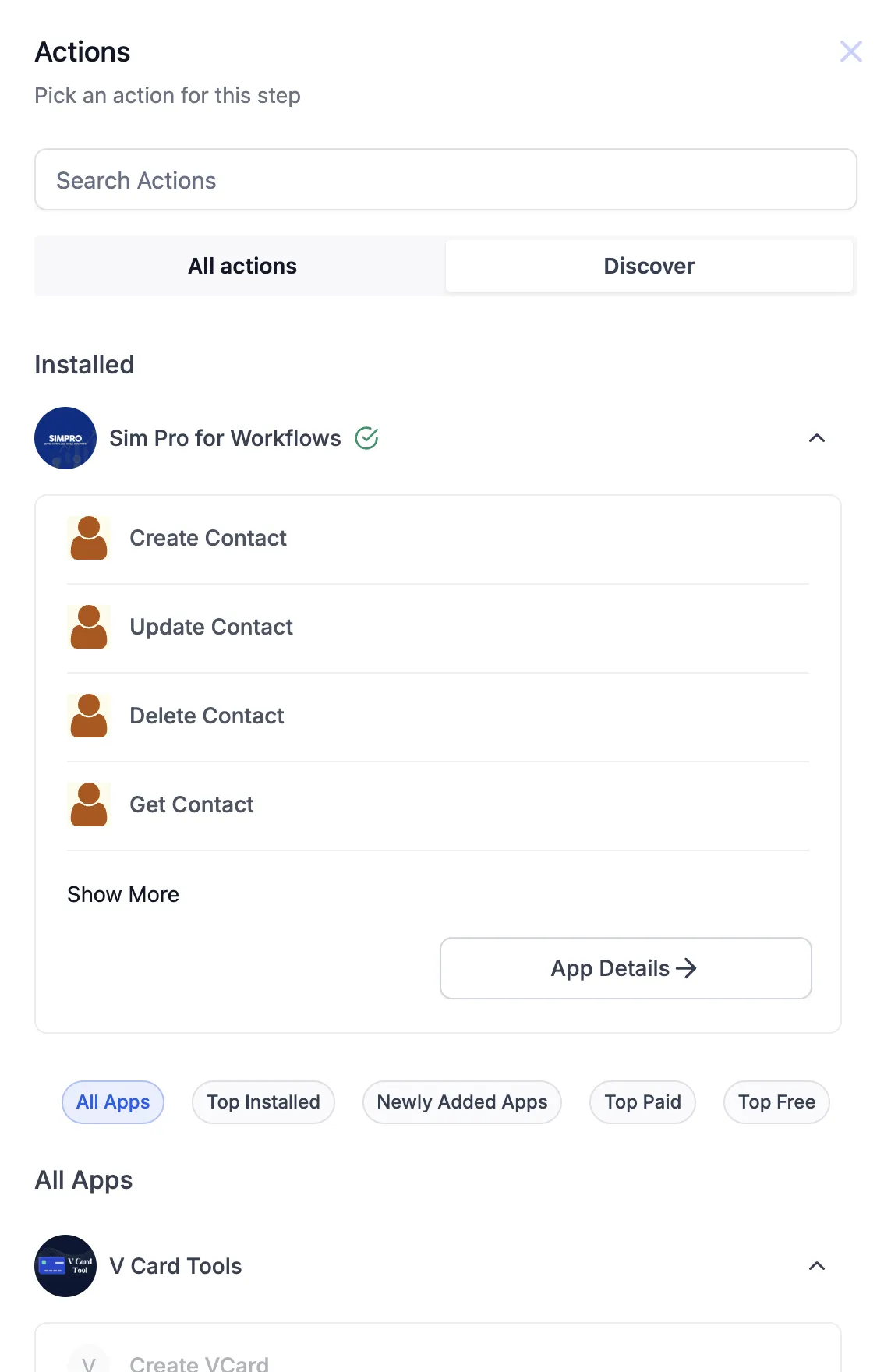Open App Details
Image resolution: width=884 pixels, height=1372 pixels.
coord(625,968)
